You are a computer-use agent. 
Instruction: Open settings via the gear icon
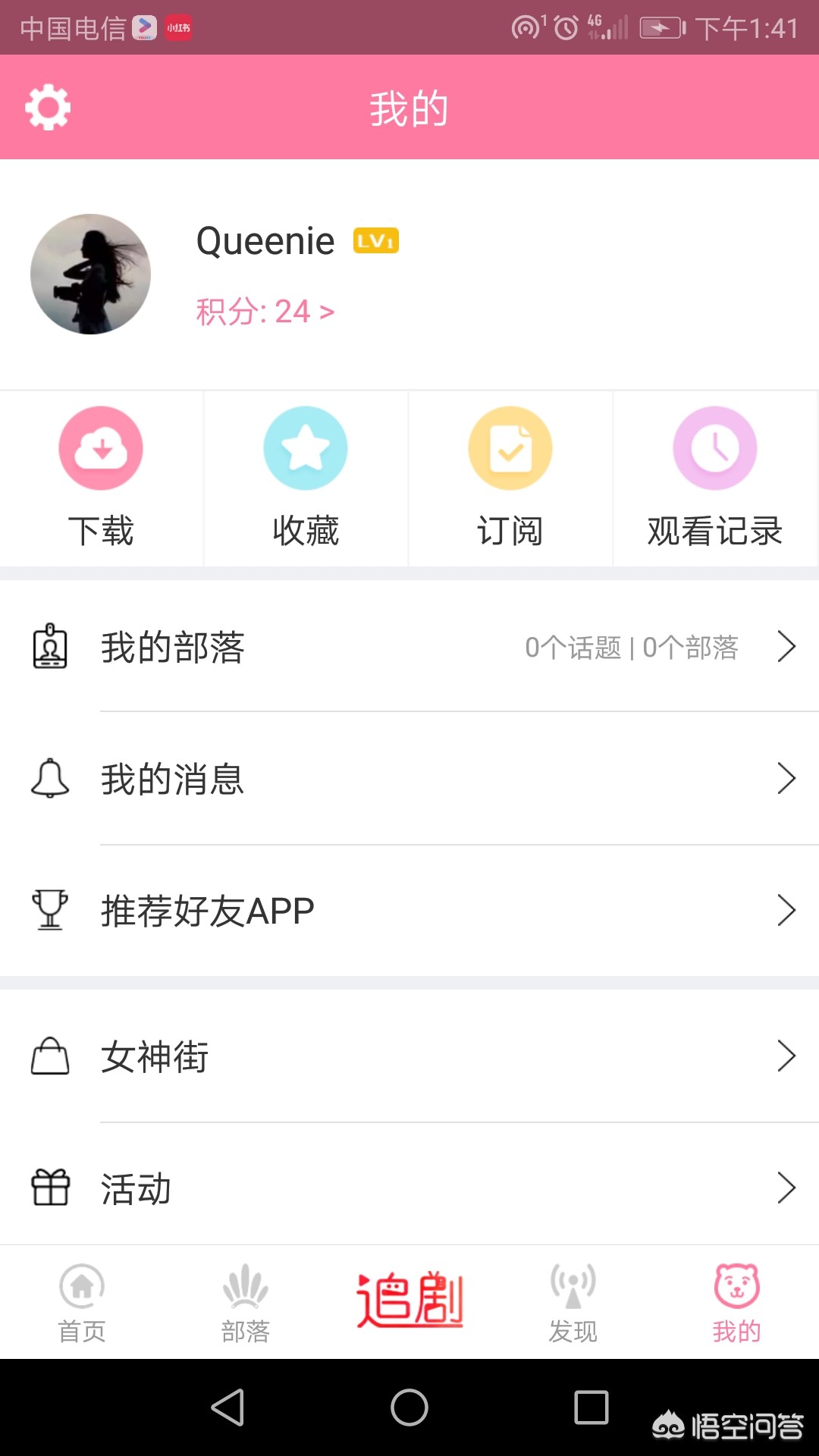48,108
